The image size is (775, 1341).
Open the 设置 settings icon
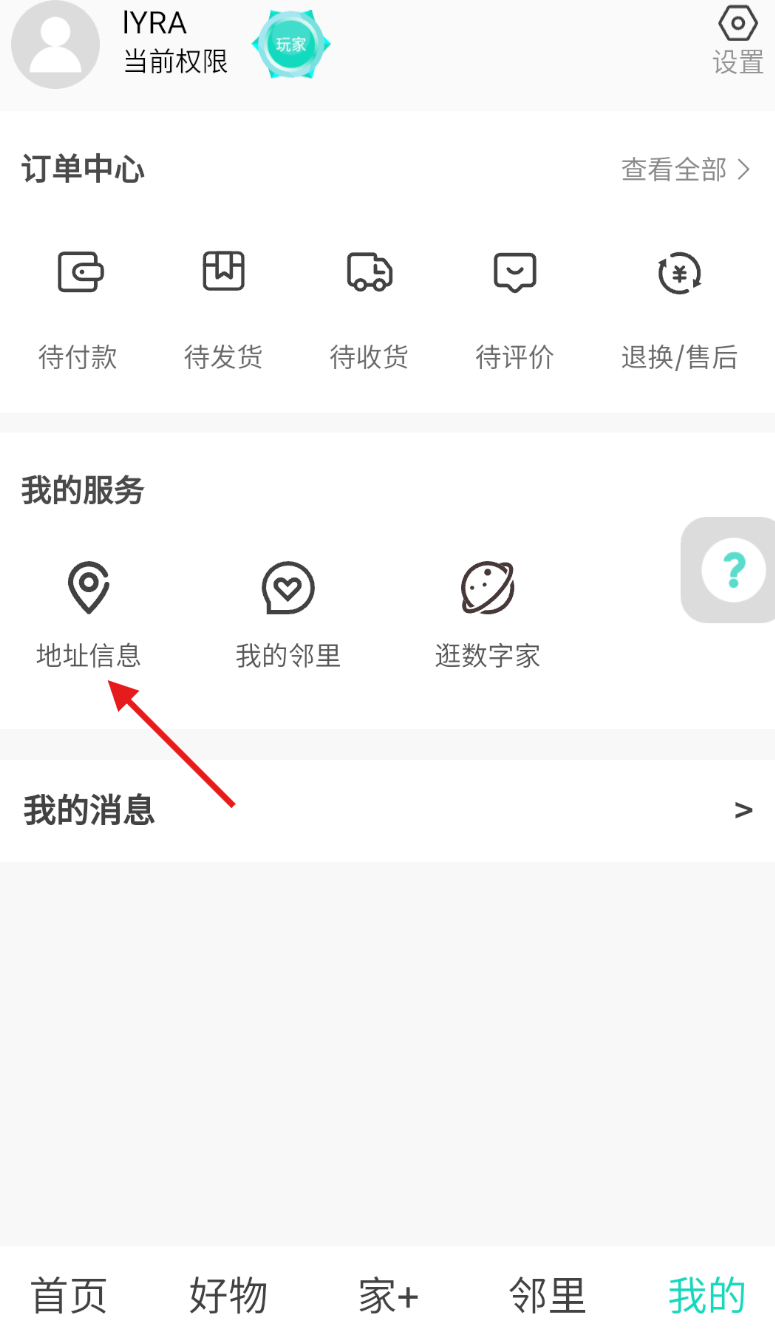(738, 40)
